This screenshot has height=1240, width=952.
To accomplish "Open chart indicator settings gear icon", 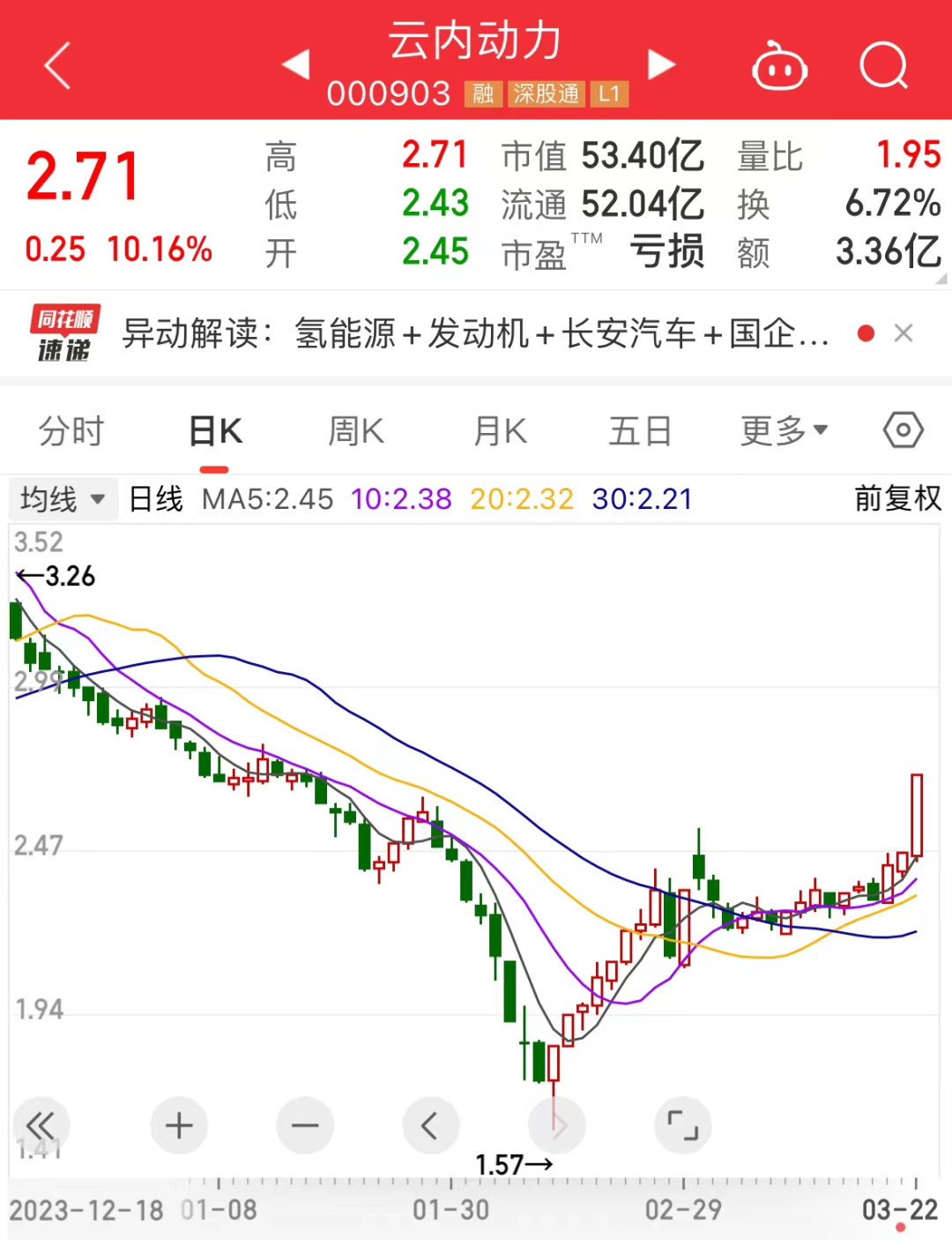I will point(902,430).
